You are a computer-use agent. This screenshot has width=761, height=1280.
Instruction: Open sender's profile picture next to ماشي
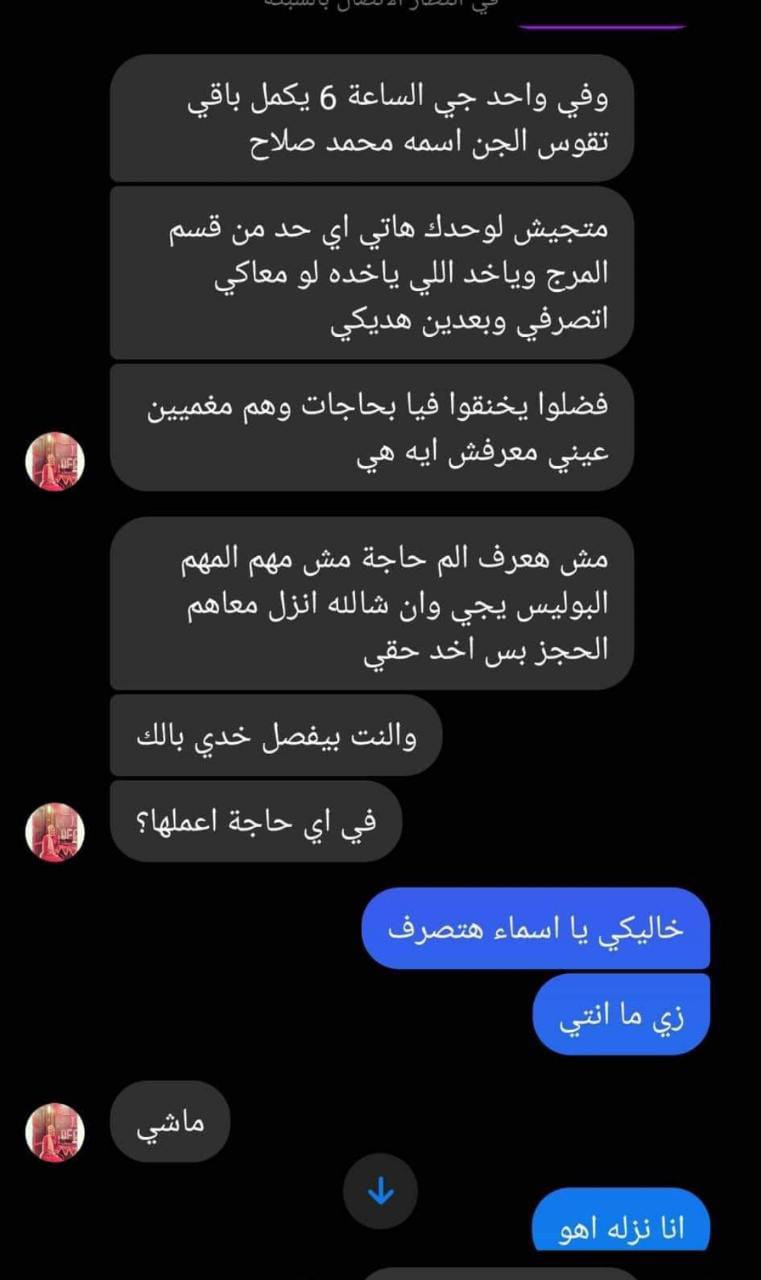point(55,1132)
